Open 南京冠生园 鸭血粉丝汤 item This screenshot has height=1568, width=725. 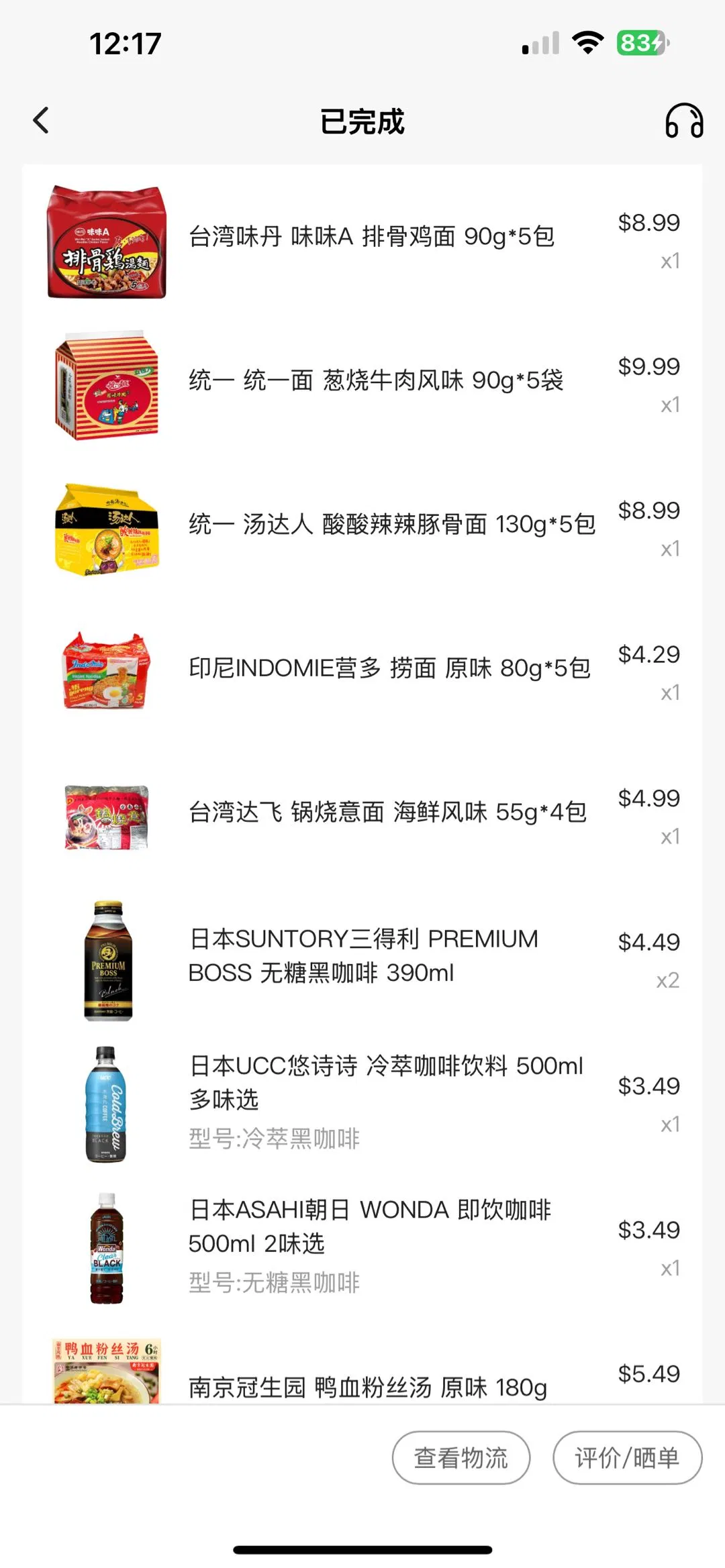[x=367, y=1386]
